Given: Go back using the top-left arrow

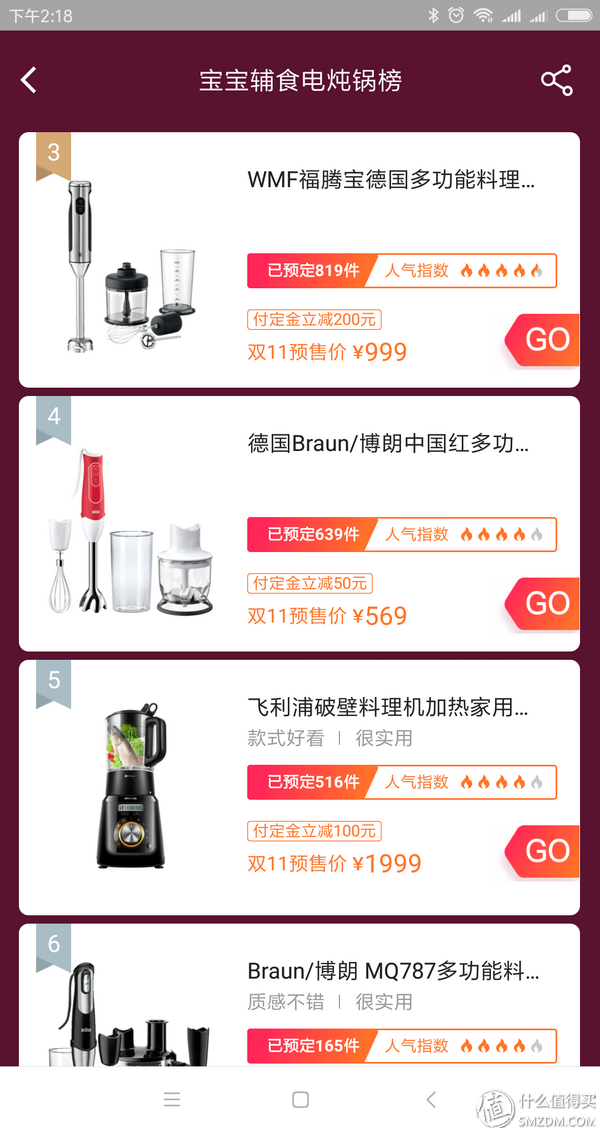Looking at the screenshot, I should [x=29, y=80].
